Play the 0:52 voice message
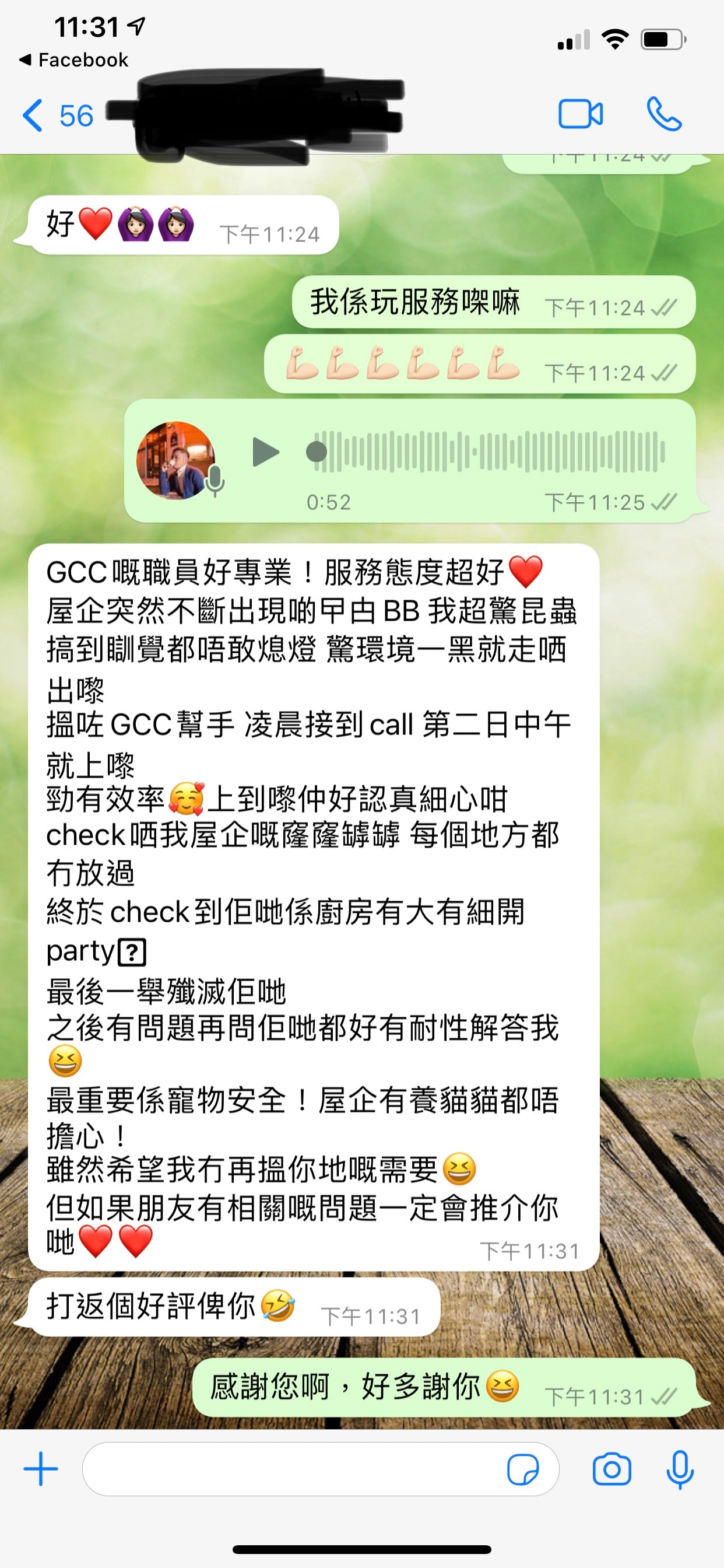Screen dimensions: 724x1568 tap(266, 452)
